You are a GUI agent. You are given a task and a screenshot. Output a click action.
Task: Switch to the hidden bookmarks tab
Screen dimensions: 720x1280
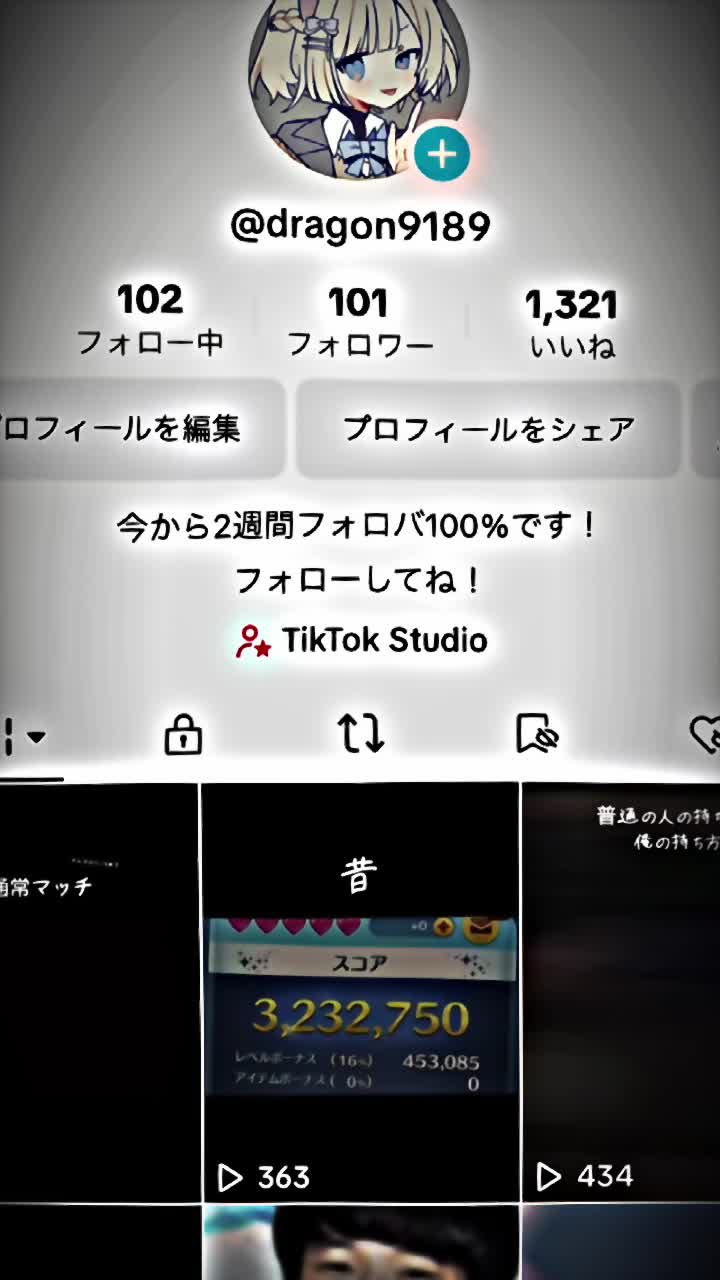pos(537,735)
